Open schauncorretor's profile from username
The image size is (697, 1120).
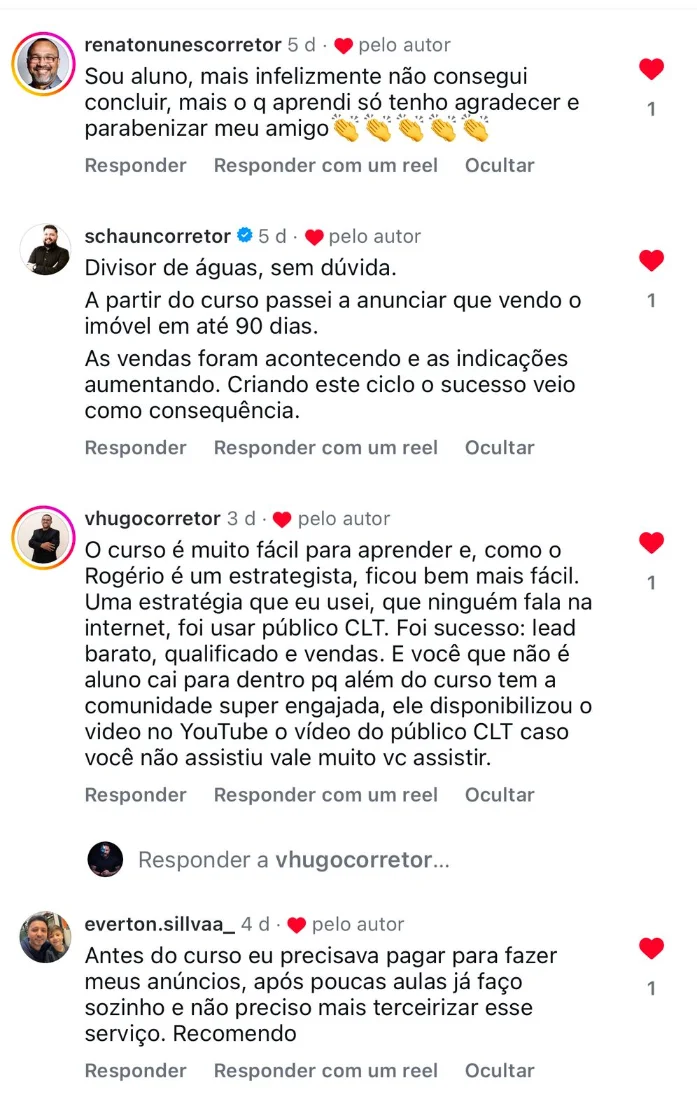(x=158, y=237)
